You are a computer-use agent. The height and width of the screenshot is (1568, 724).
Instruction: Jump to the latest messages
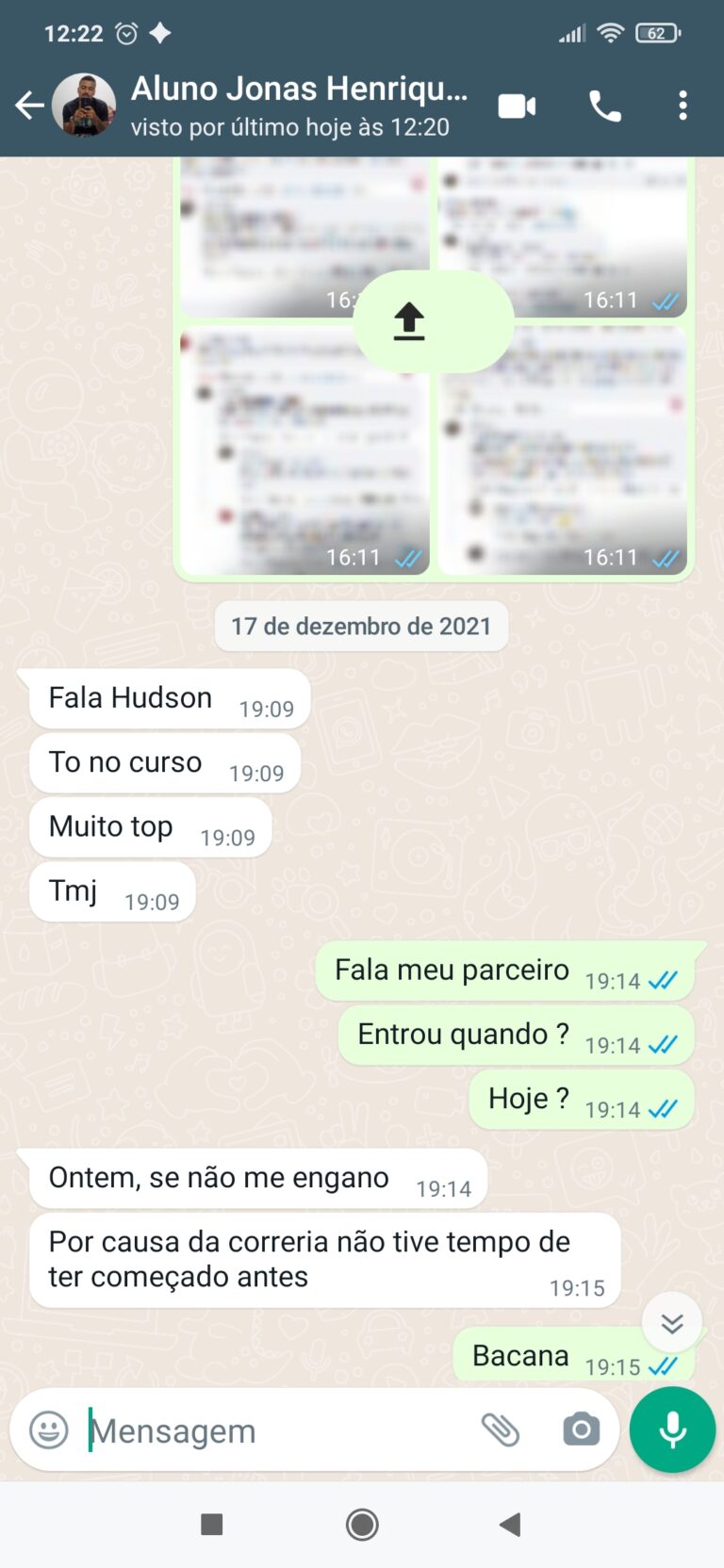(671, 1324)
